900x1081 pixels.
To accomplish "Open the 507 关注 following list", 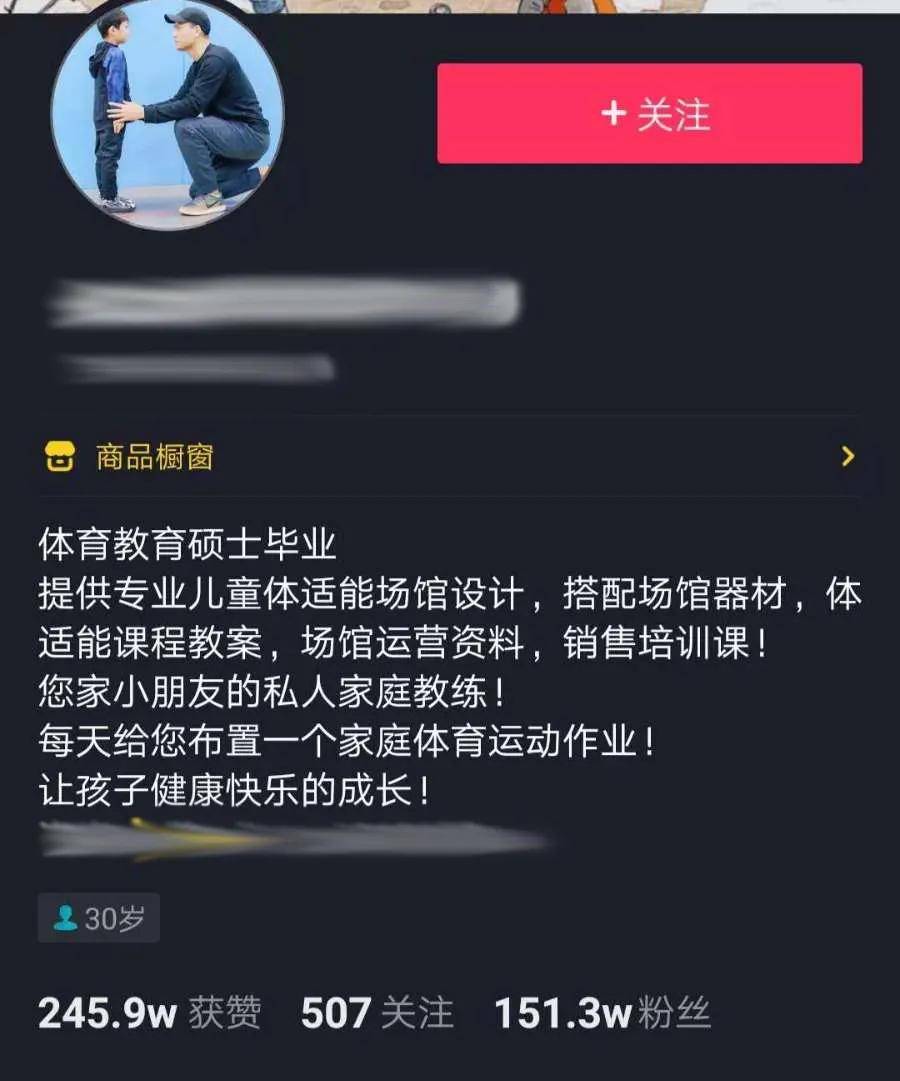I will point(377,1013).
